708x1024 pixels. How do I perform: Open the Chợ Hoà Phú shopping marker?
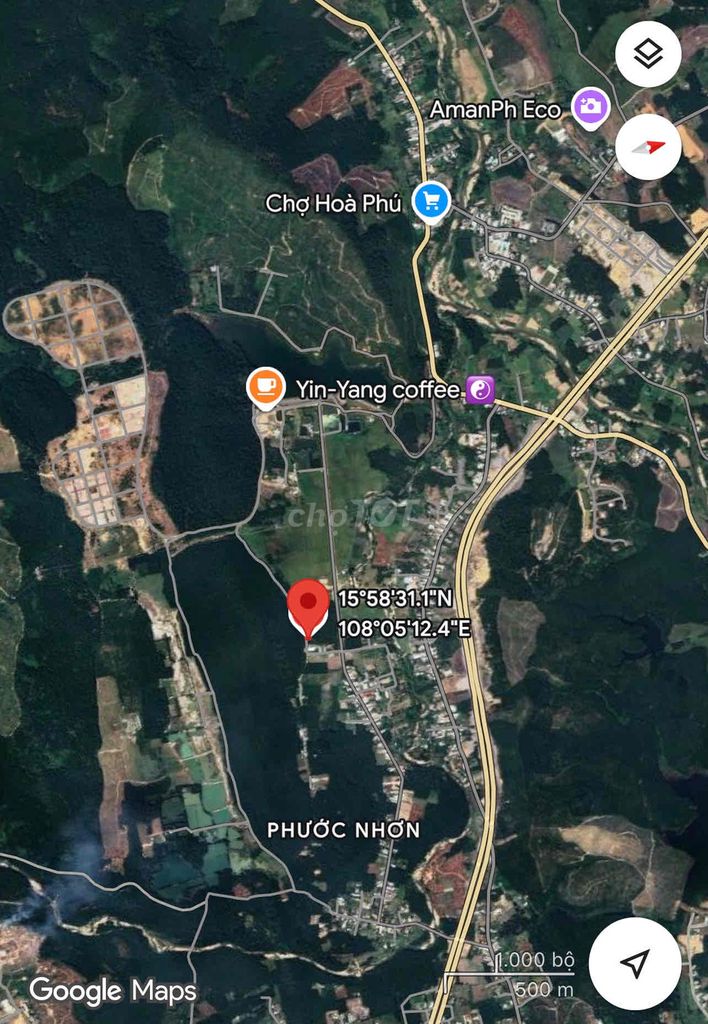(x=432, y=202)
